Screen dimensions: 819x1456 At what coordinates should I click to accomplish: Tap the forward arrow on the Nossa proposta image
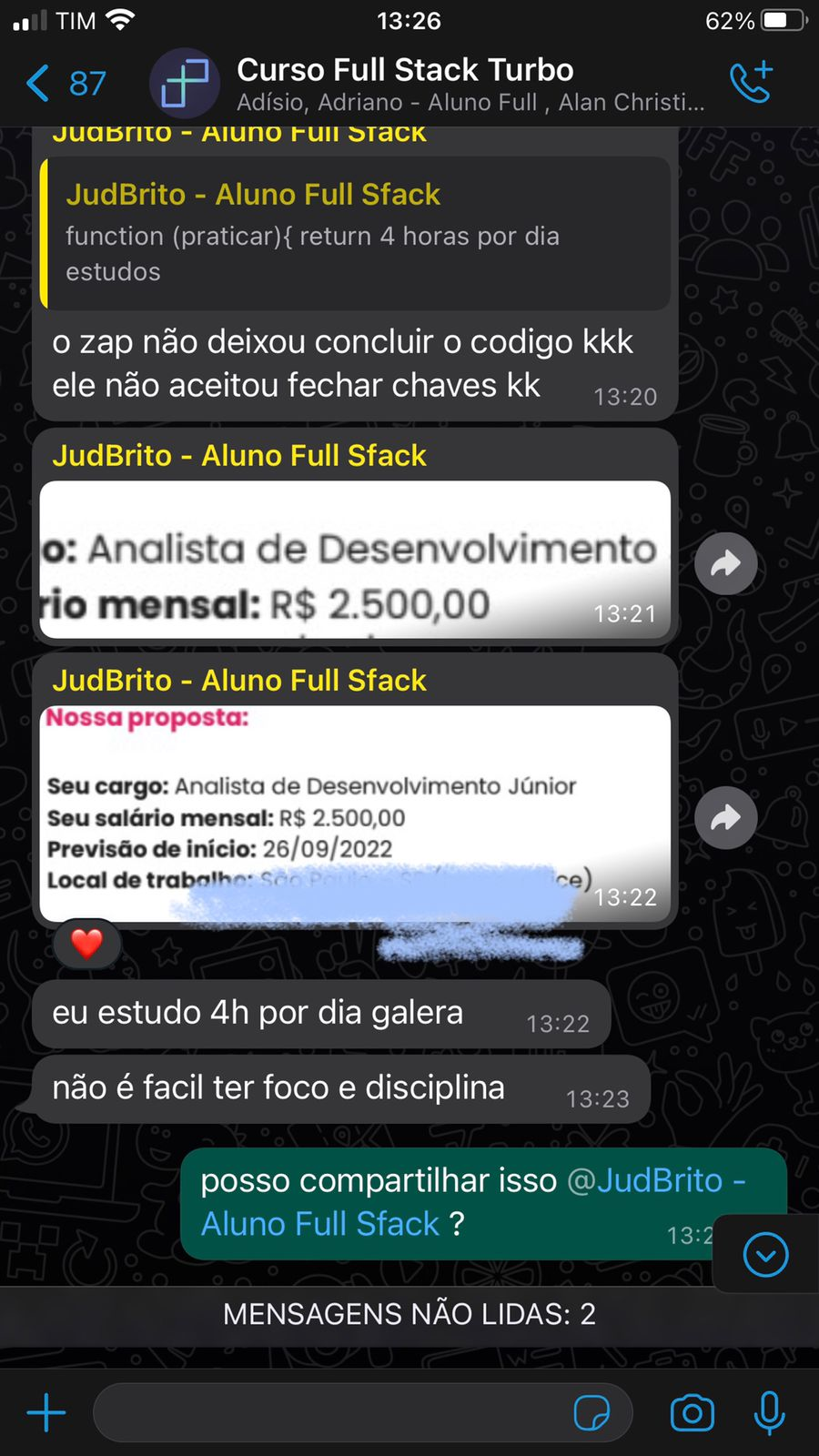point(725,817)
